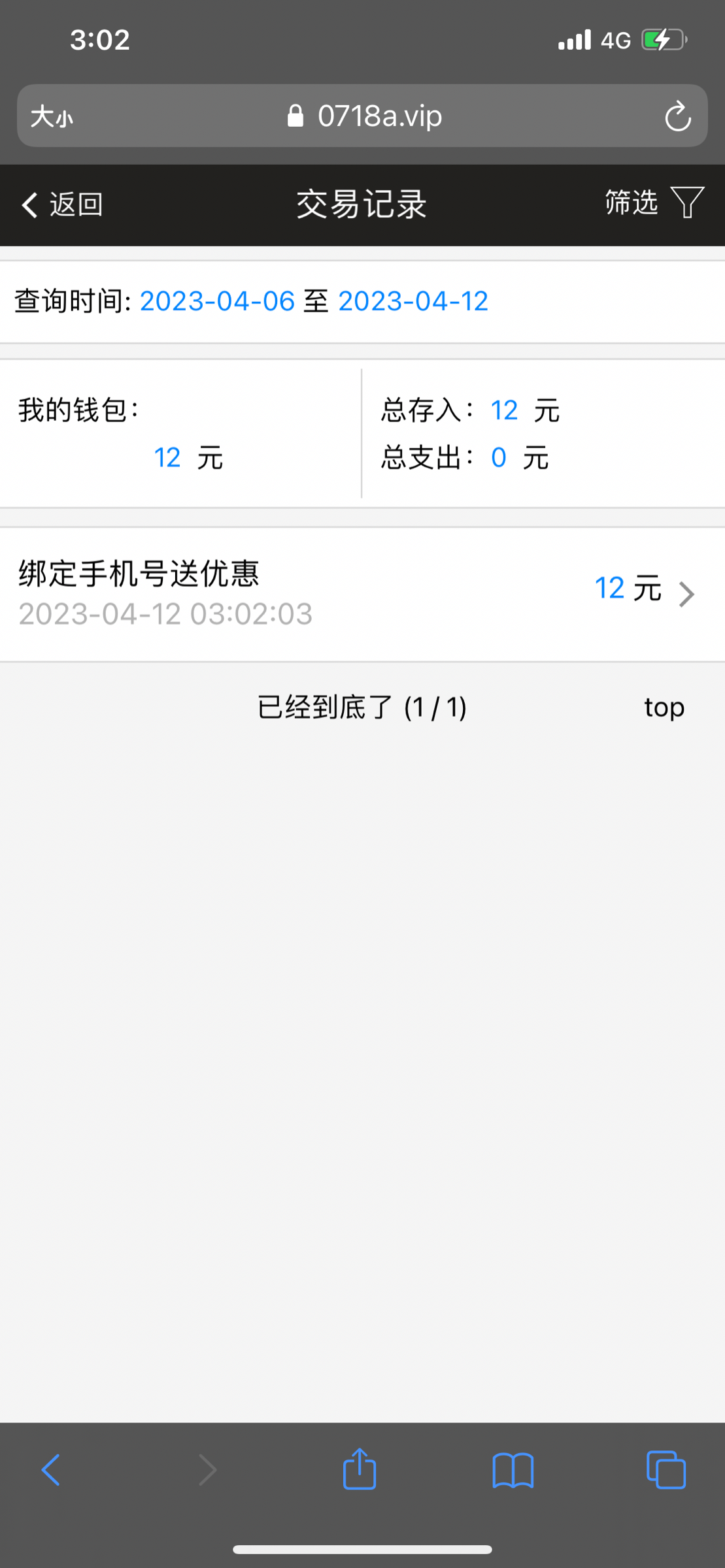Open the 筛选 filter menu
Image resolution: width=725 pixels, height=1568 pixels.
632,203
